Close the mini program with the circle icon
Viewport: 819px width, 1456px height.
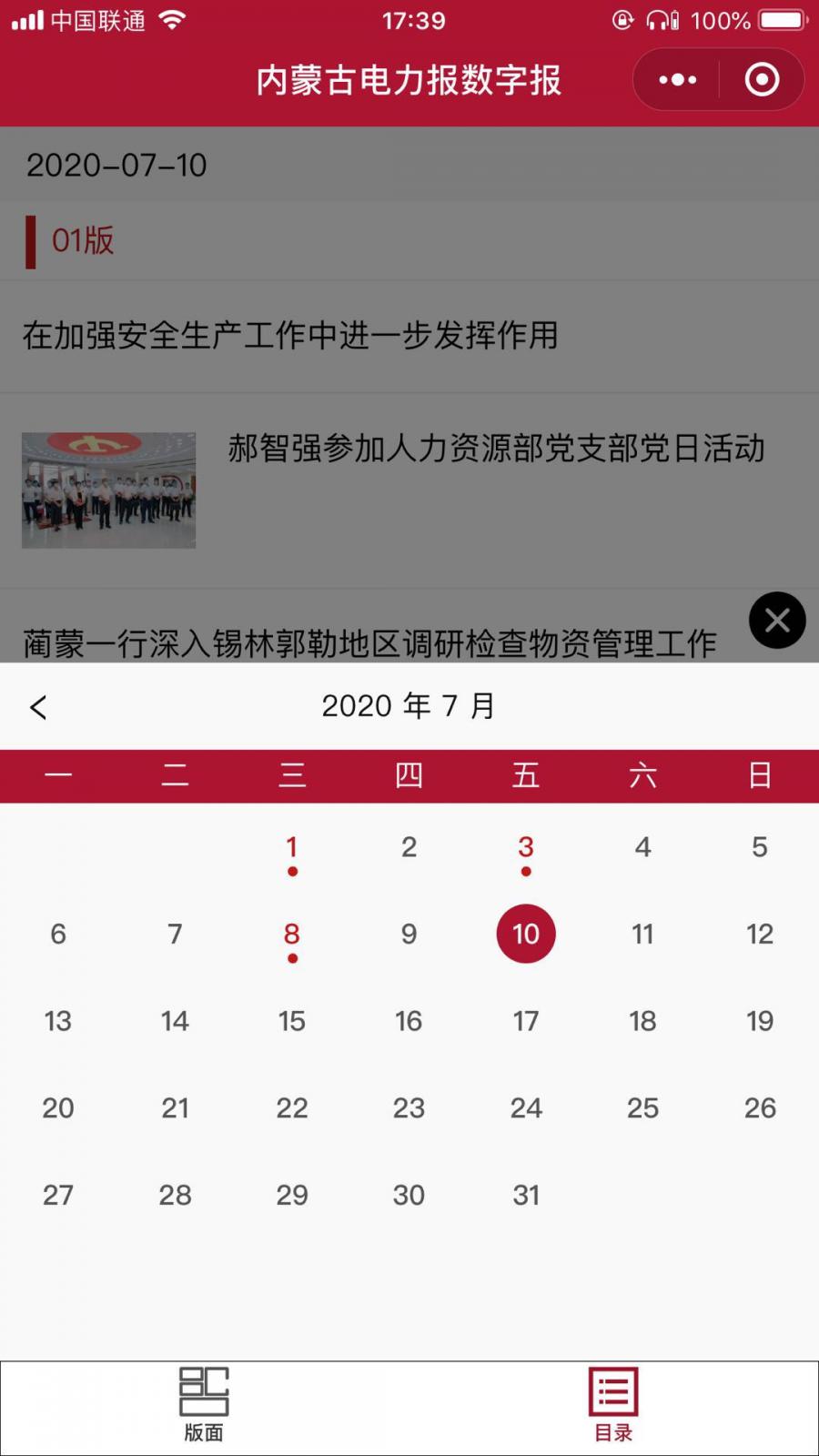click(x=762, y=80)
